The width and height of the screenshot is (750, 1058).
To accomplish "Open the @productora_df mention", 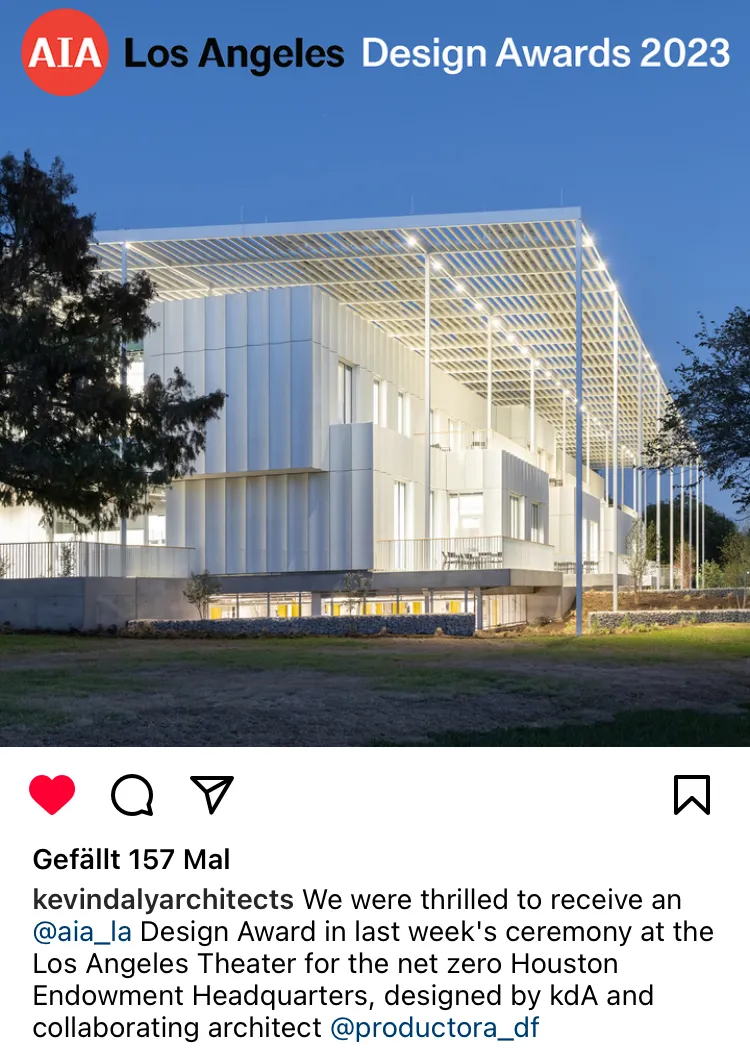I will coord(435,1028).
